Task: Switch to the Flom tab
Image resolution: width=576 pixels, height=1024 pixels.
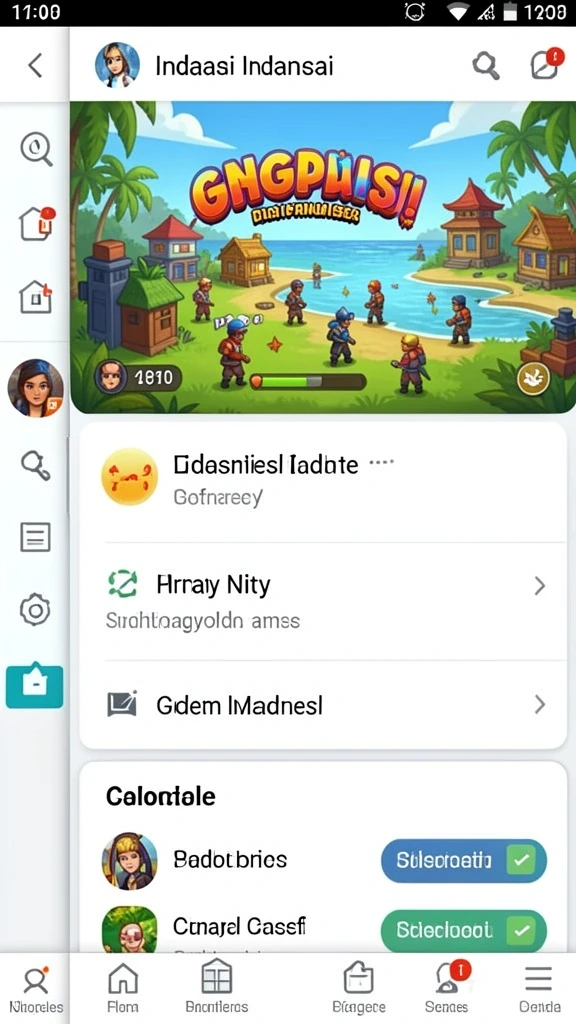Action: click(123, 987)
